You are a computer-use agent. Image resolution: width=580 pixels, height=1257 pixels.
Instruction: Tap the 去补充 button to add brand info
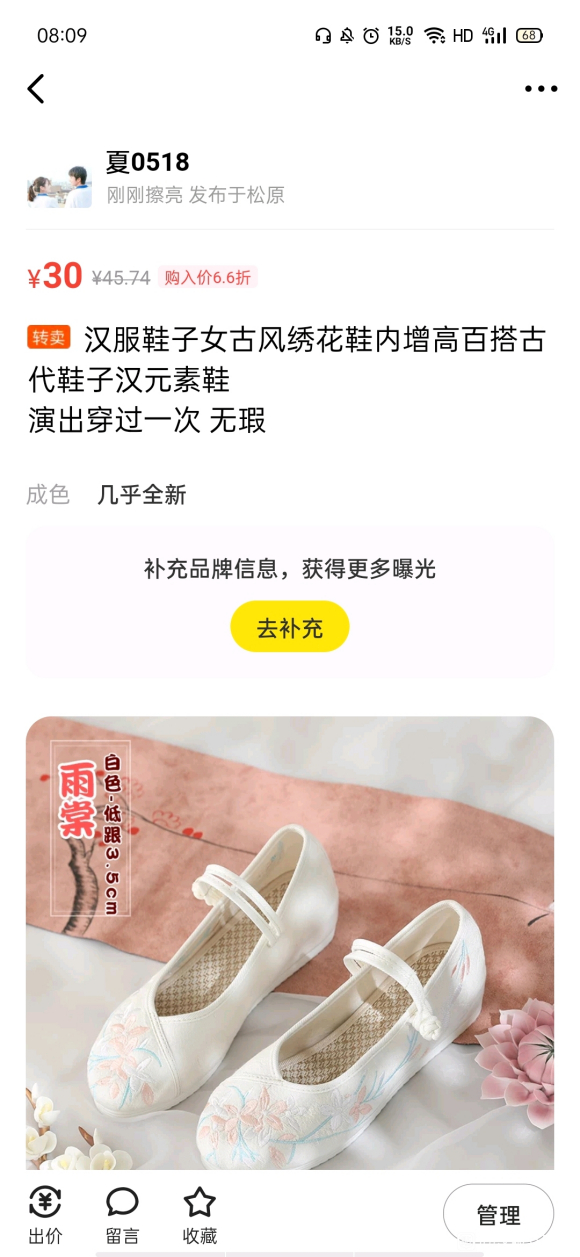(290, 627)
